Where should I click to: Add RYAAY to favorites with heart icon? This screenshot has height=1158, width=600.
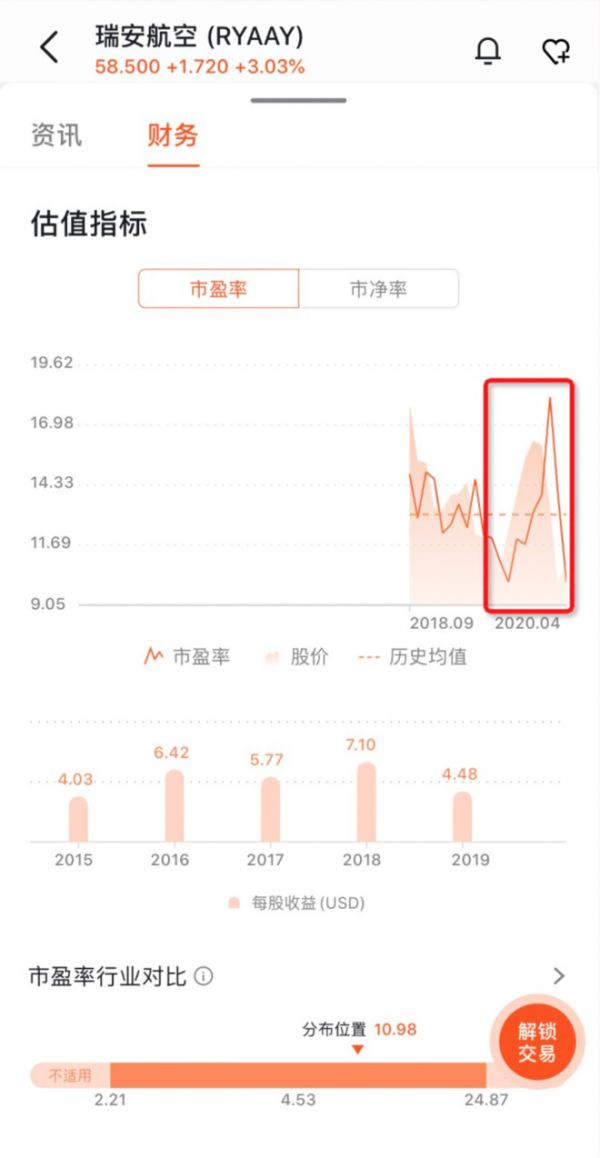[556, 51]
